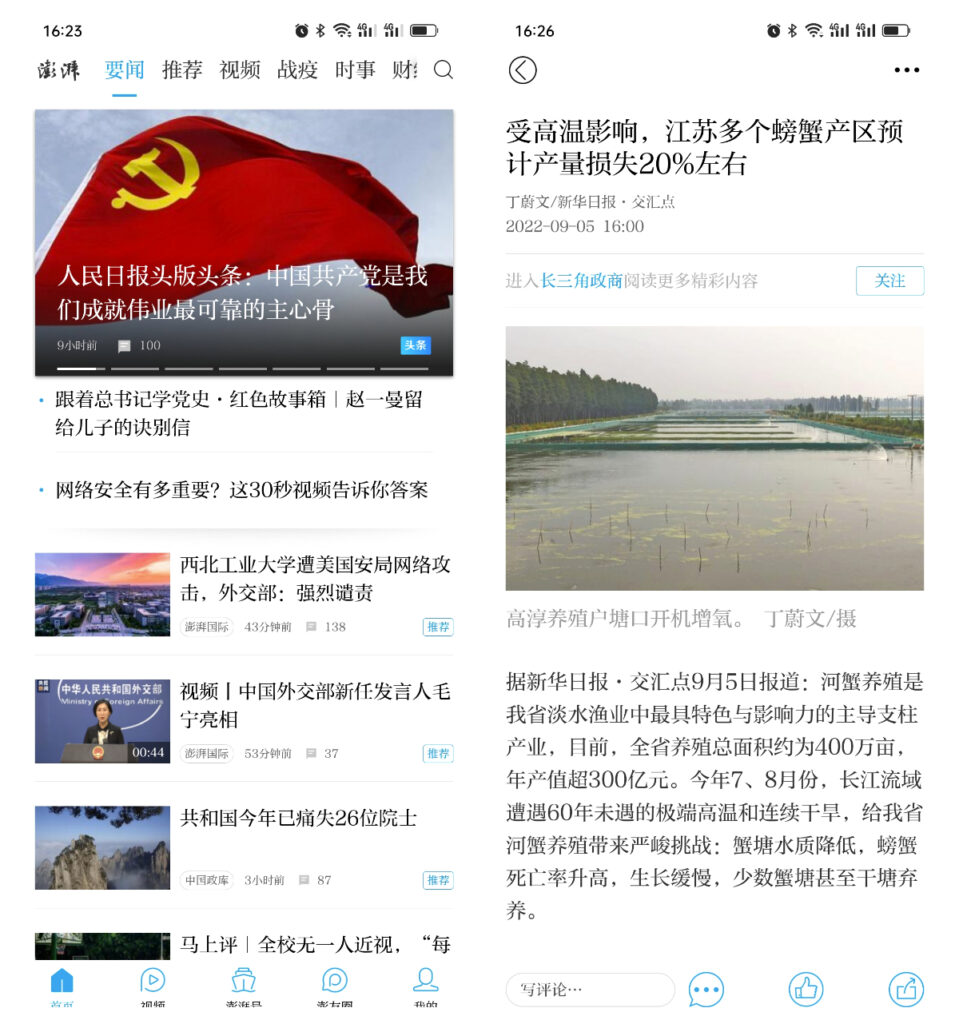Viewport: 959px width, 1024px height.
Task: Open the 时事 tab
Action: tap(355, 70)
